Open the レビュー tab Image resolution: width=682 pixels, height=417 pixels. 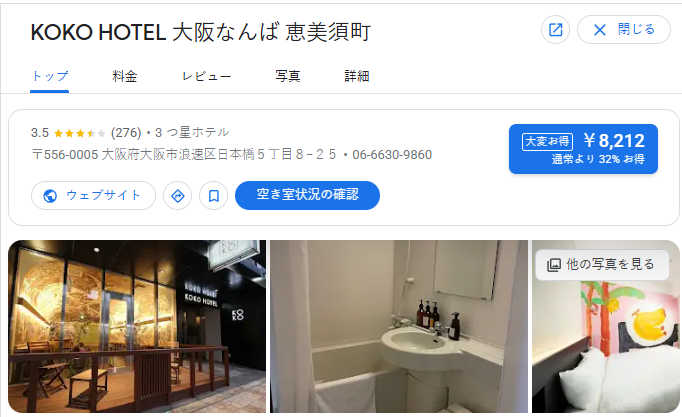coord(207,76)
